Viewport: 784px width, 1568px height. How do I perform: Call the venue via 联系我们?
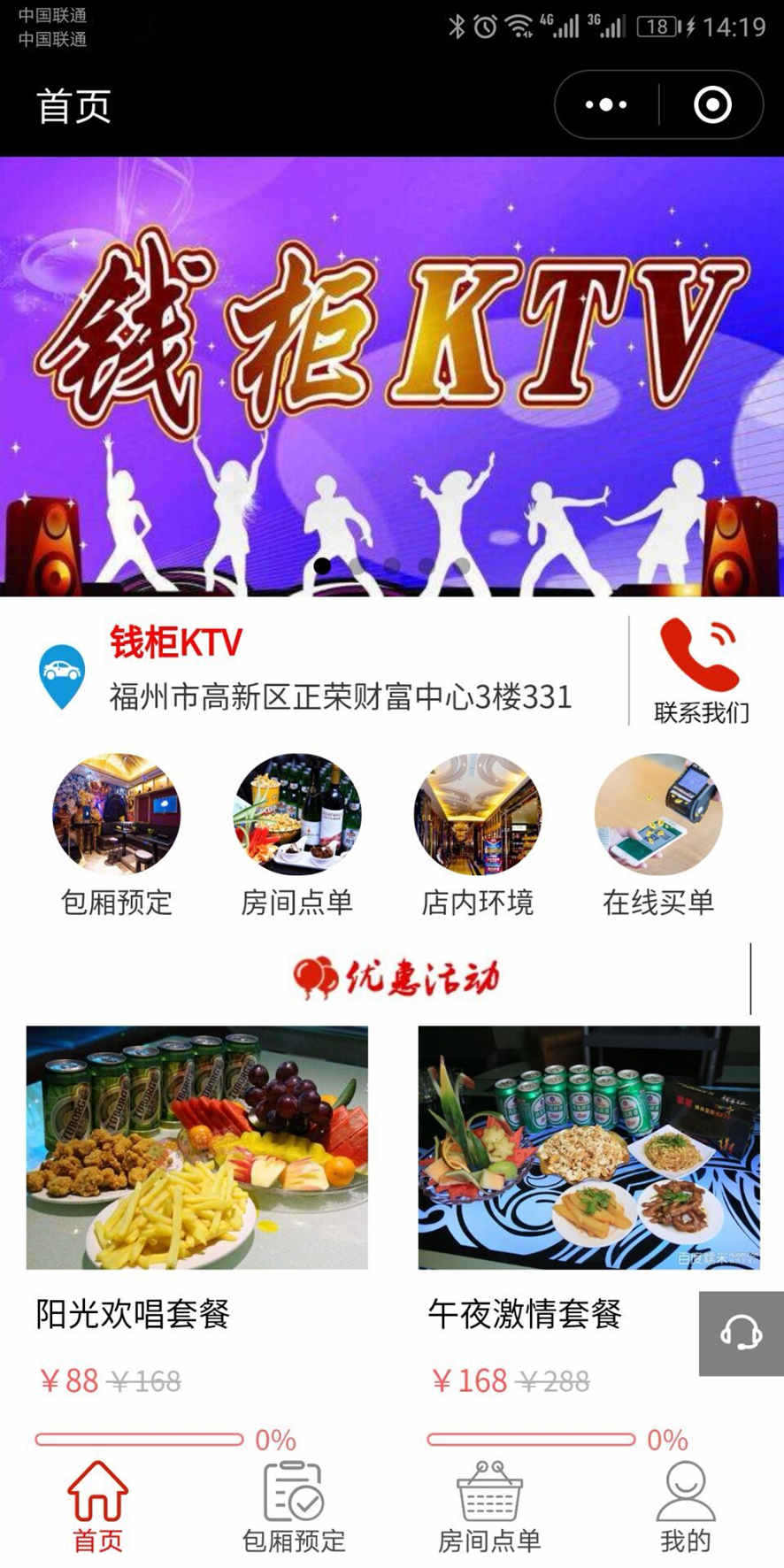click(x=701, y=672)
